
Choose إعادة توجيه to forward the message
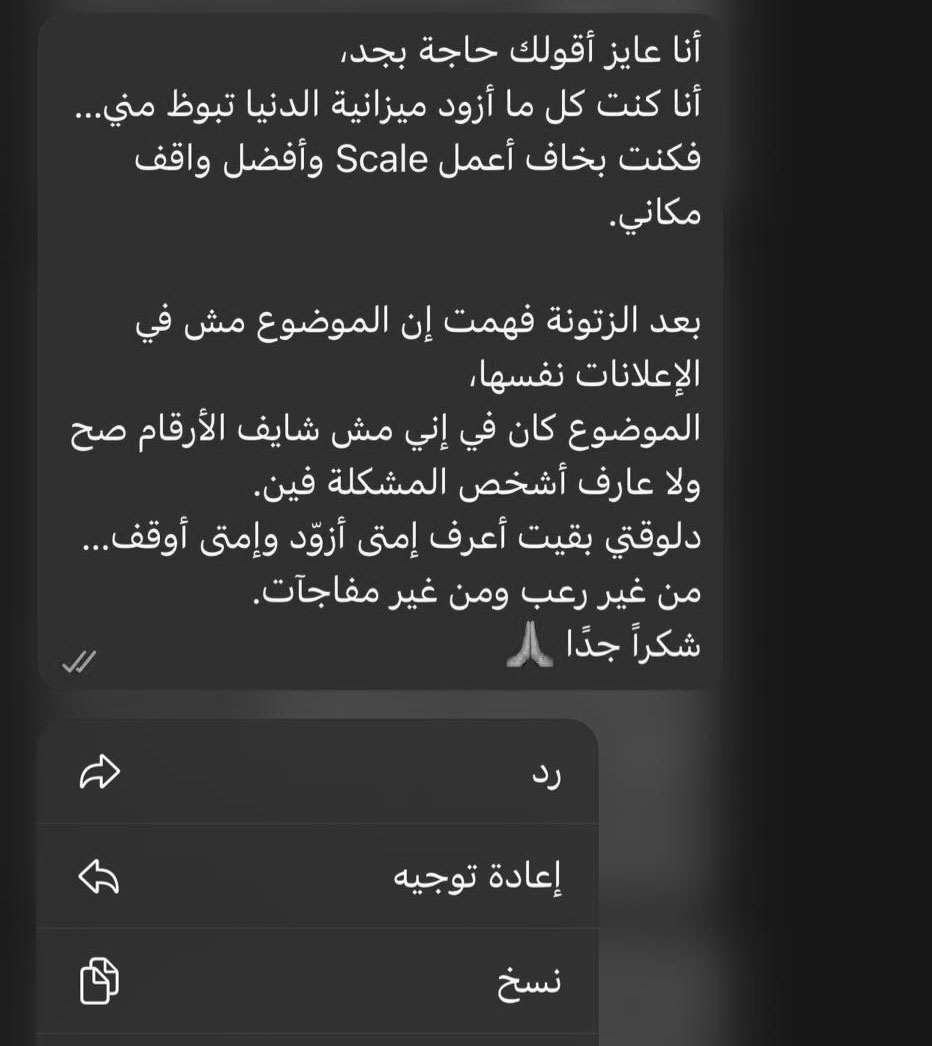pyautogui.click(x=318, y=877)
